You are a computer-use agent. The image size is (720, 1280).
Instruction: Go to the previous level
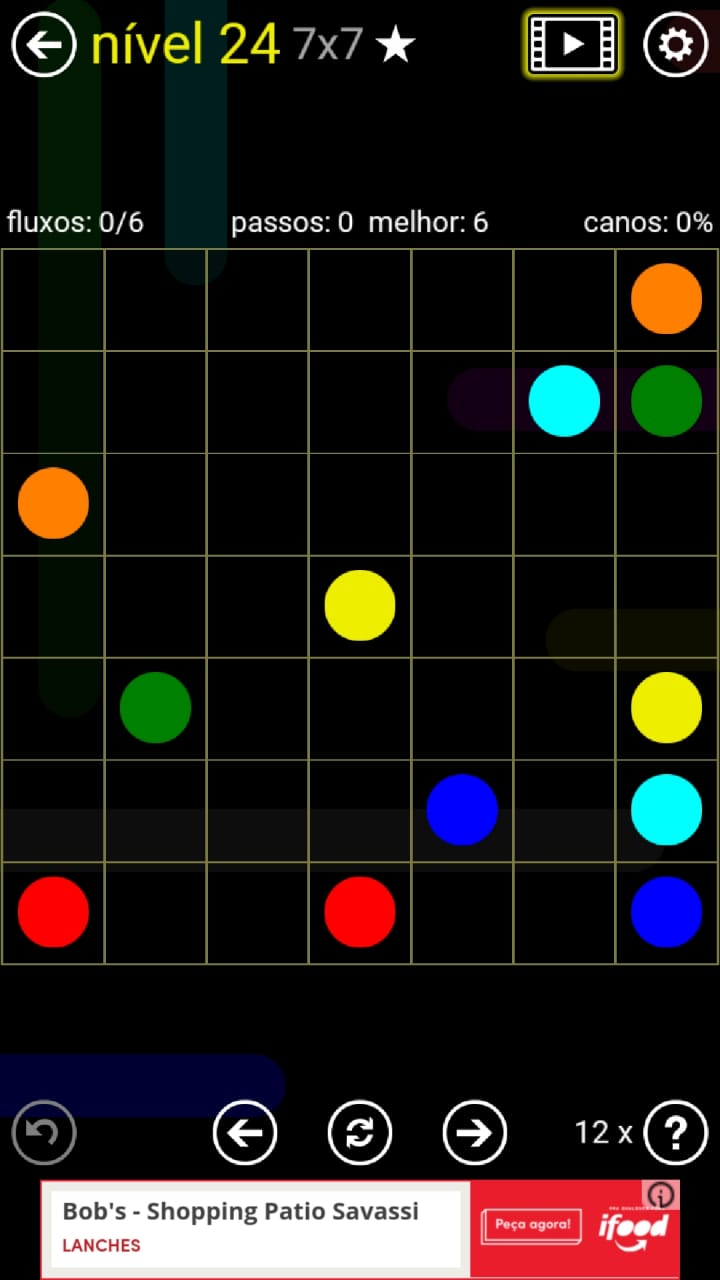pos(245,1132)
